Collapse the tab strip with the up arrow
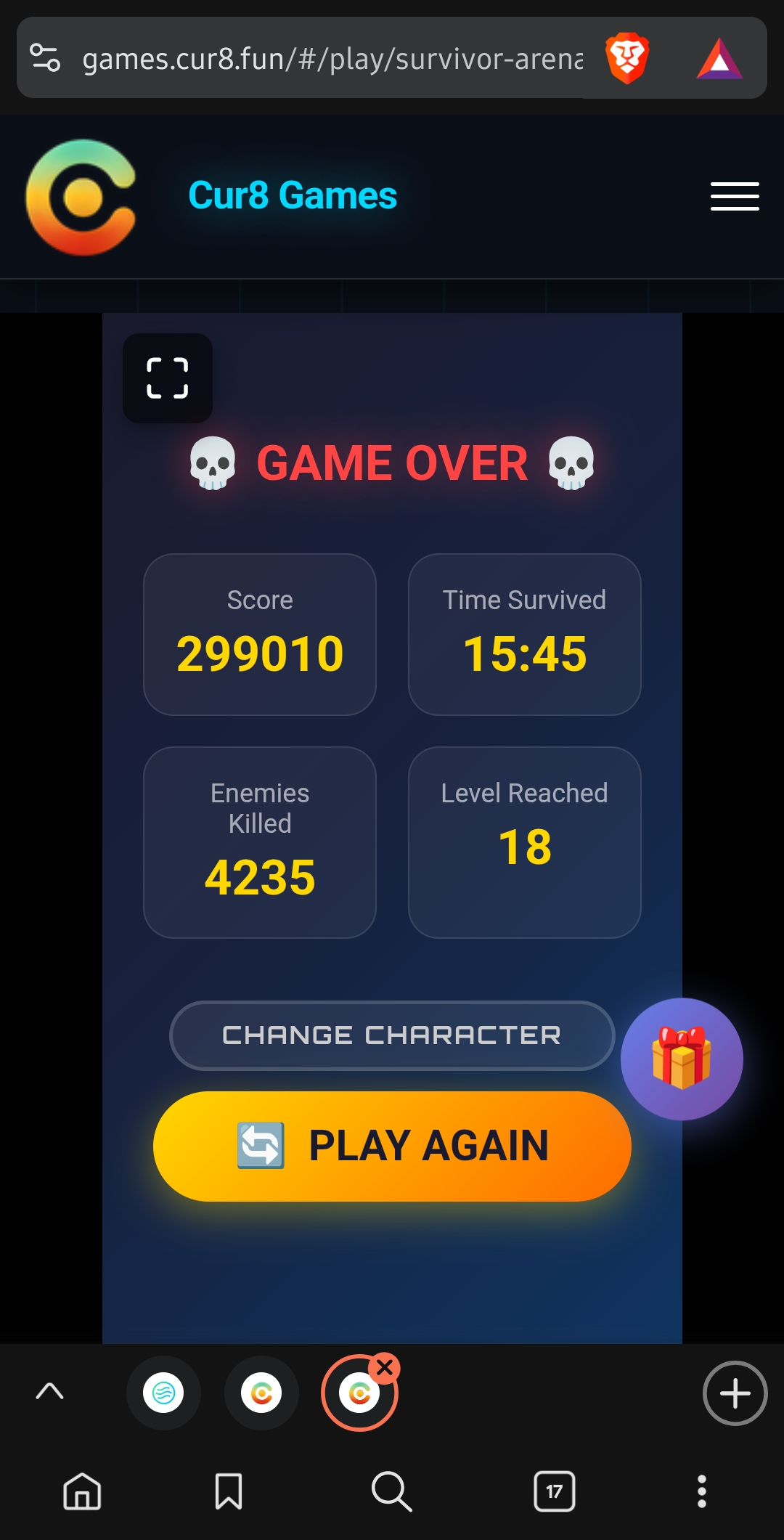 pyautogui.click(x=49, y=1391)
